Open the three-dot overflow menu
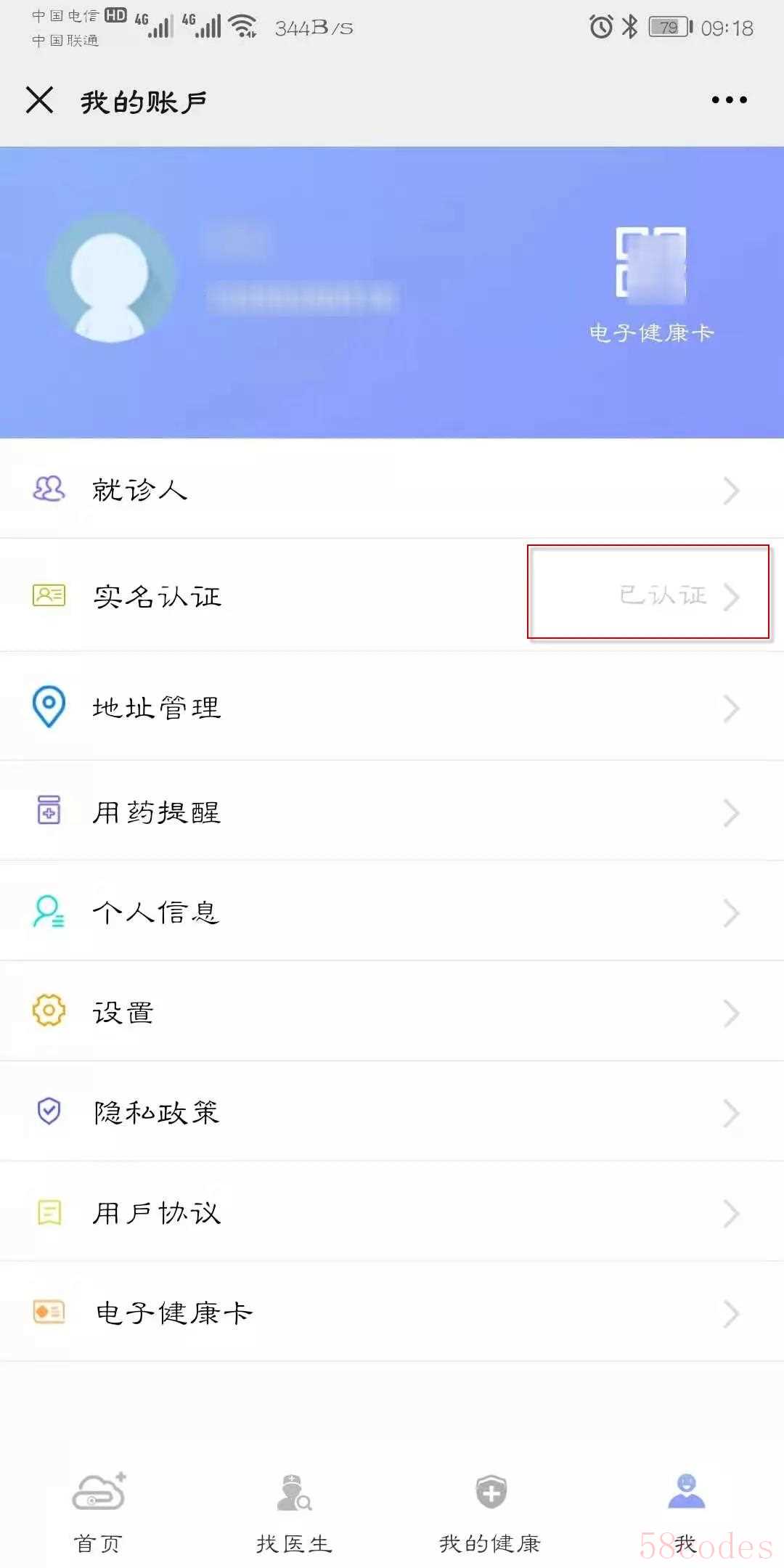The height and width of the screenshot is (1568, 784). click(x=729, y=100)
